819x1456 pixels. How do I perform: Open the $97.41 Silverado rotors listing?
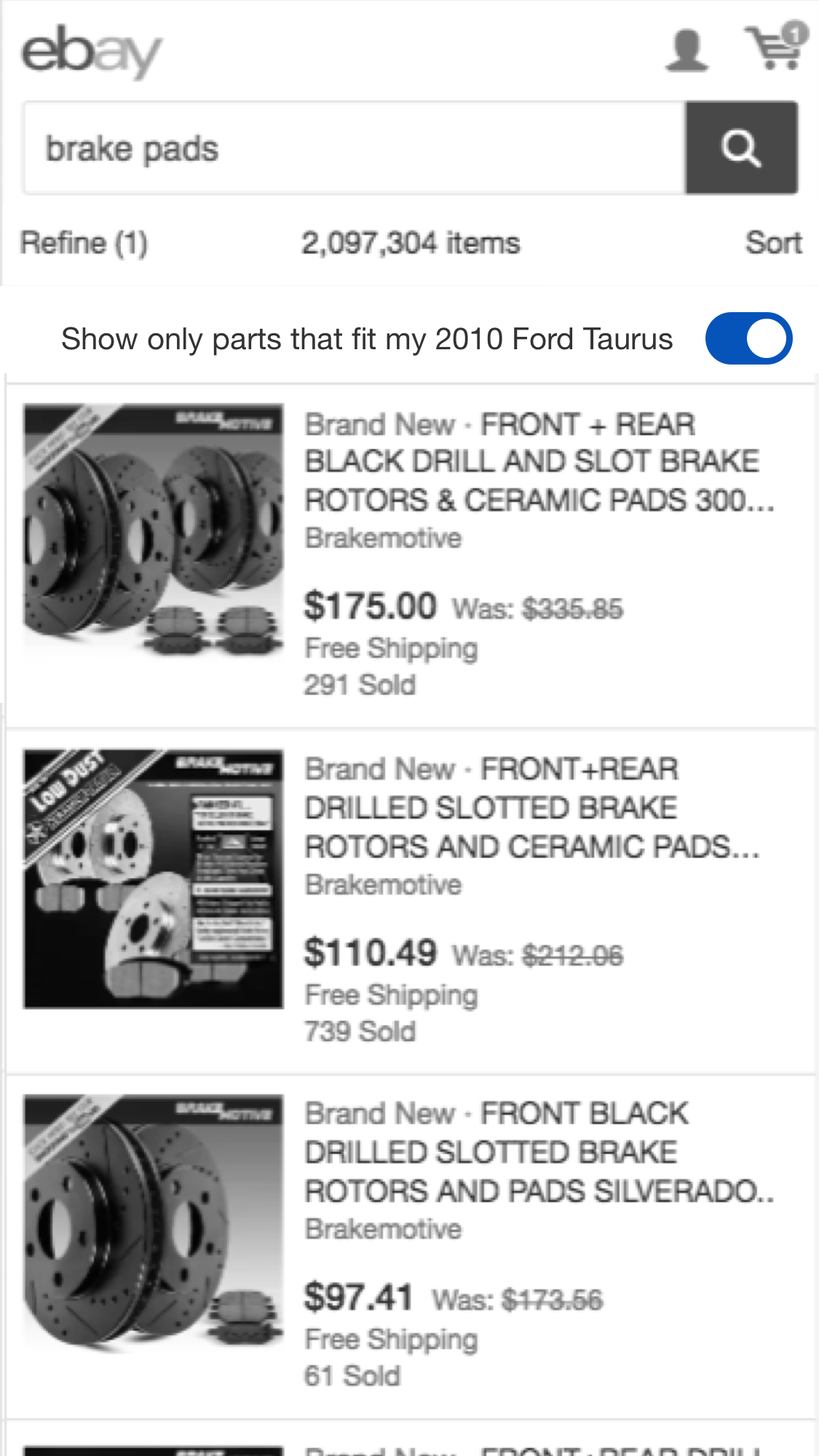[x=537, y=1153]
